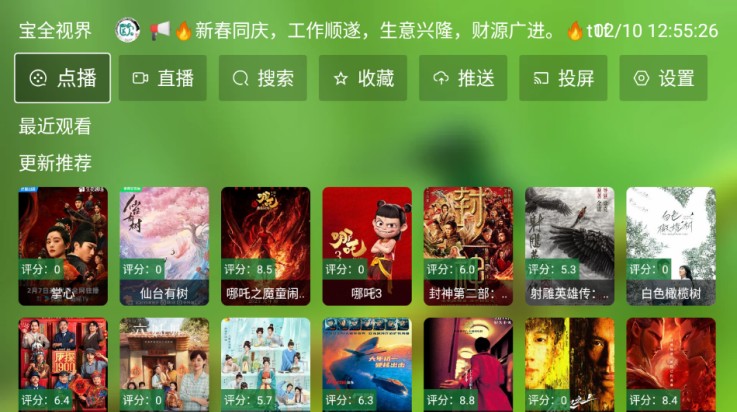The height and width of the screenshot is (412, 737).
Task: Open 投屏 screen casting
Action: (x=562, y=78)
